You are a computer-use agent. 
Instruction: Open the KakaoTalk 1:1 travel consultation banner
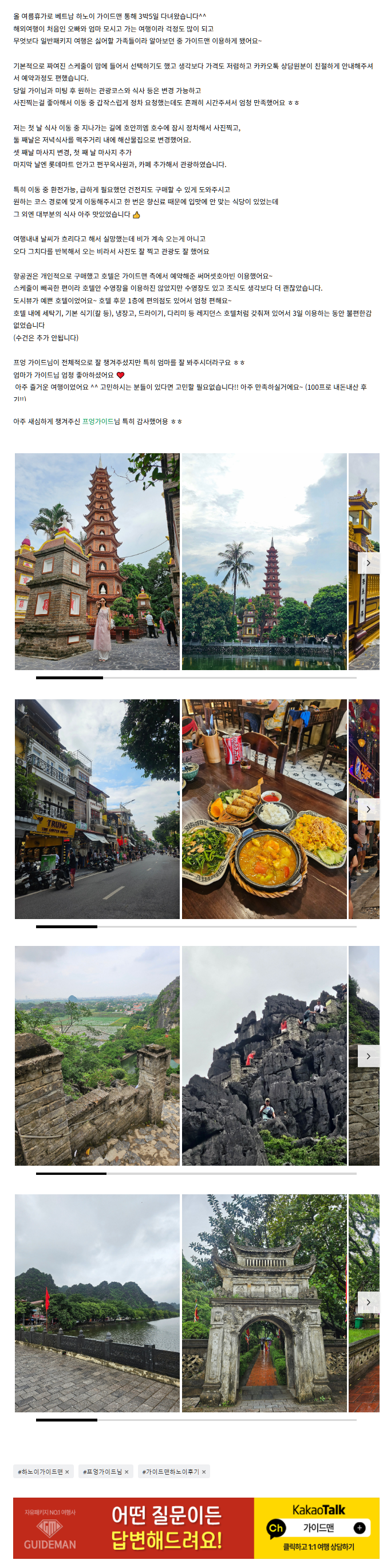(x=318, y=1528)
